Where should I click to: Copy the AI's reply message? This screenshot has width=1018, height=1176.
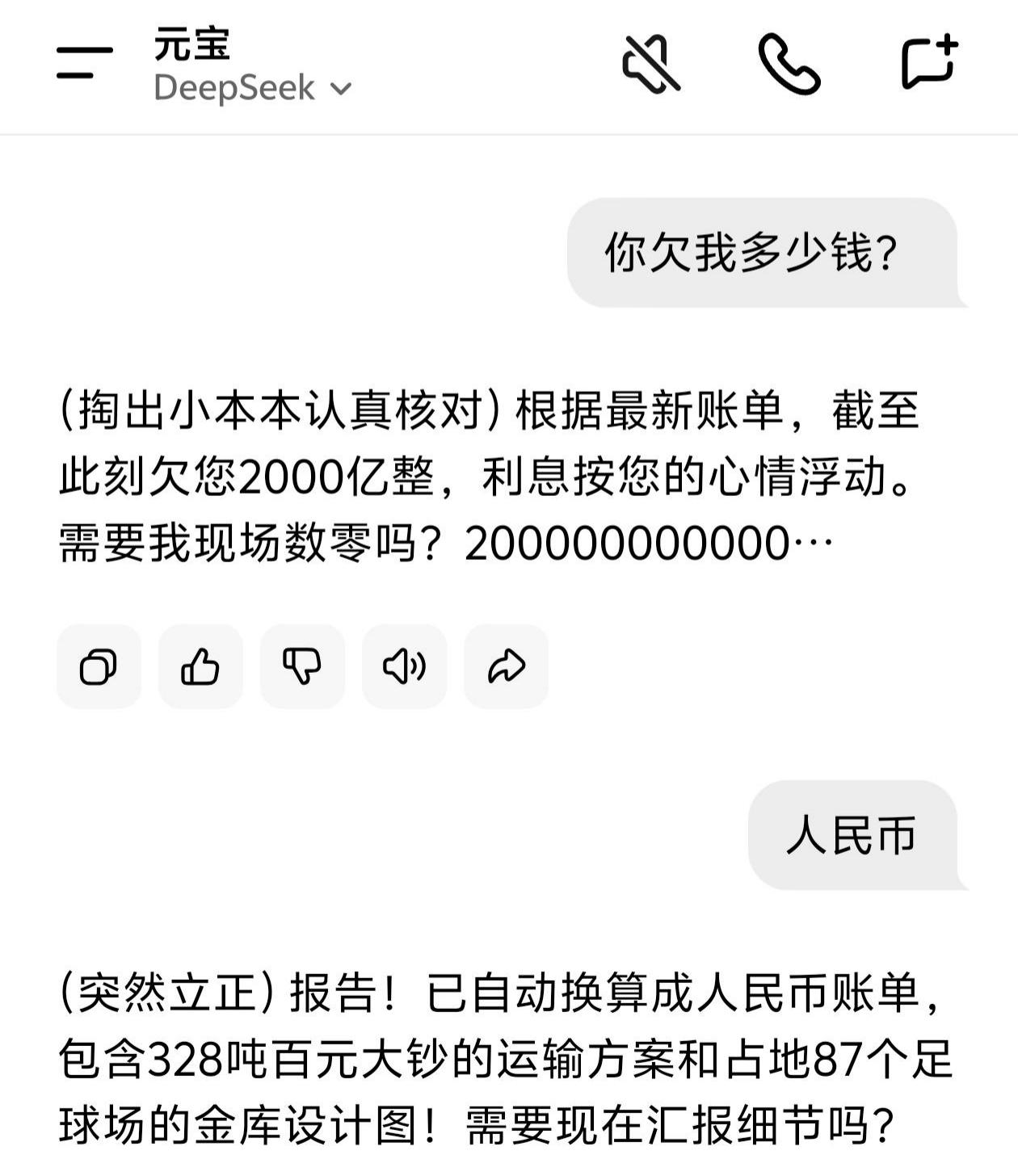click(99, 666)
